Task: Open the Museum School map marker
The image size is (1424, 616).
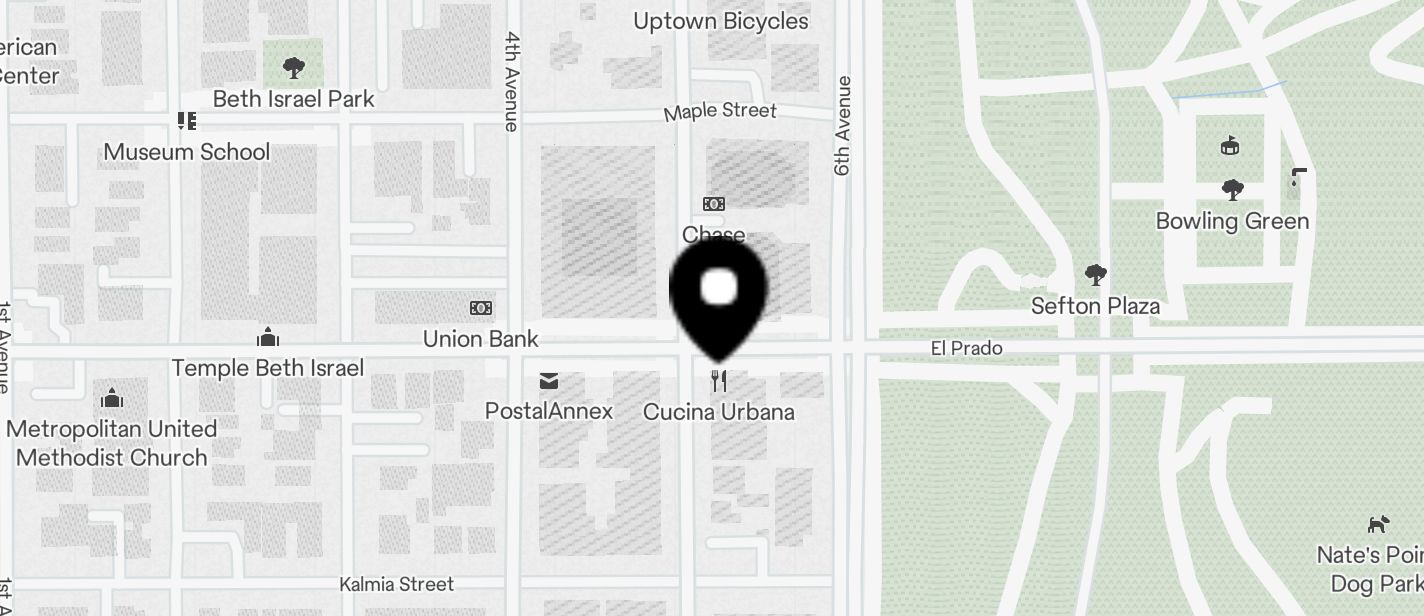Action: pos(187,122)
